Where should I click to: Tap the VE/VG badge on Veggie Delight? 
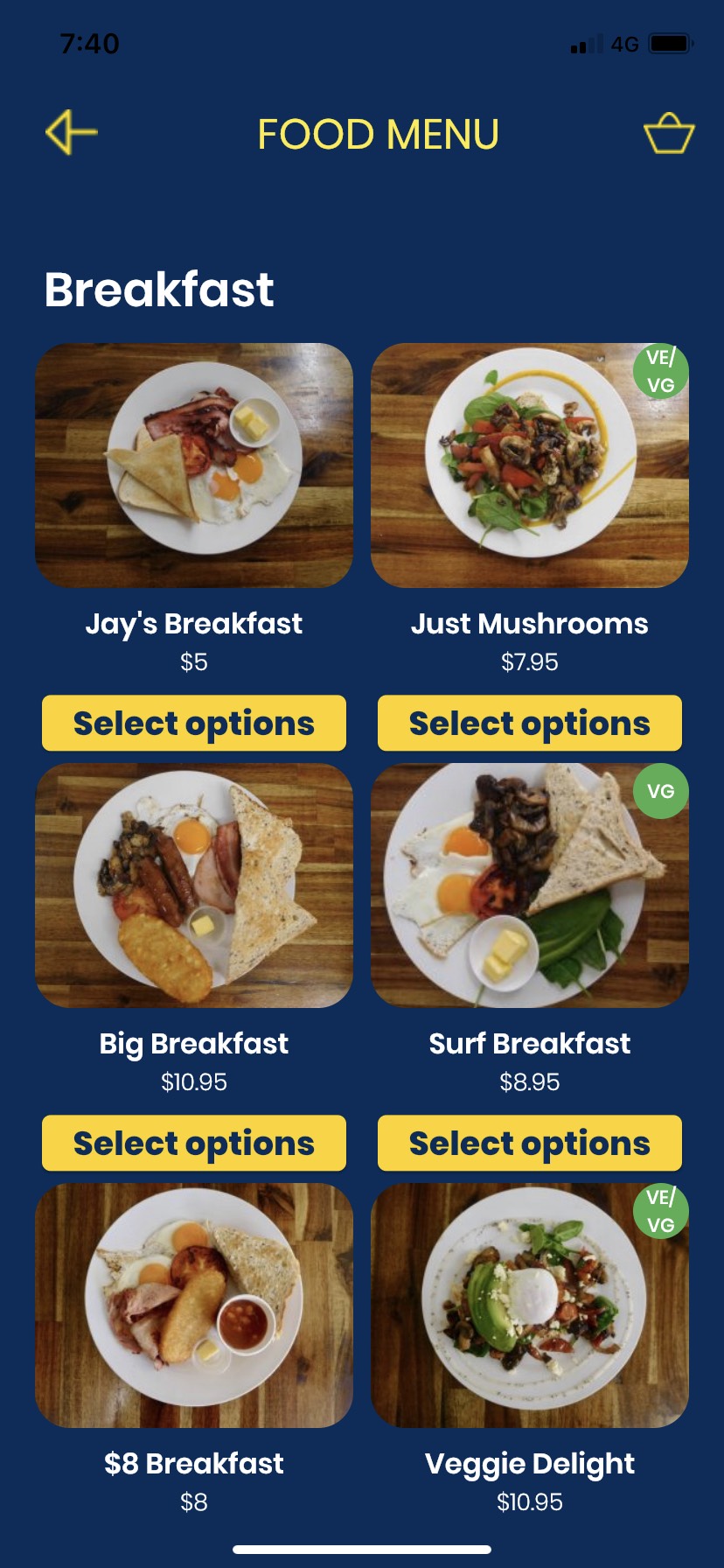(662, 1212)
